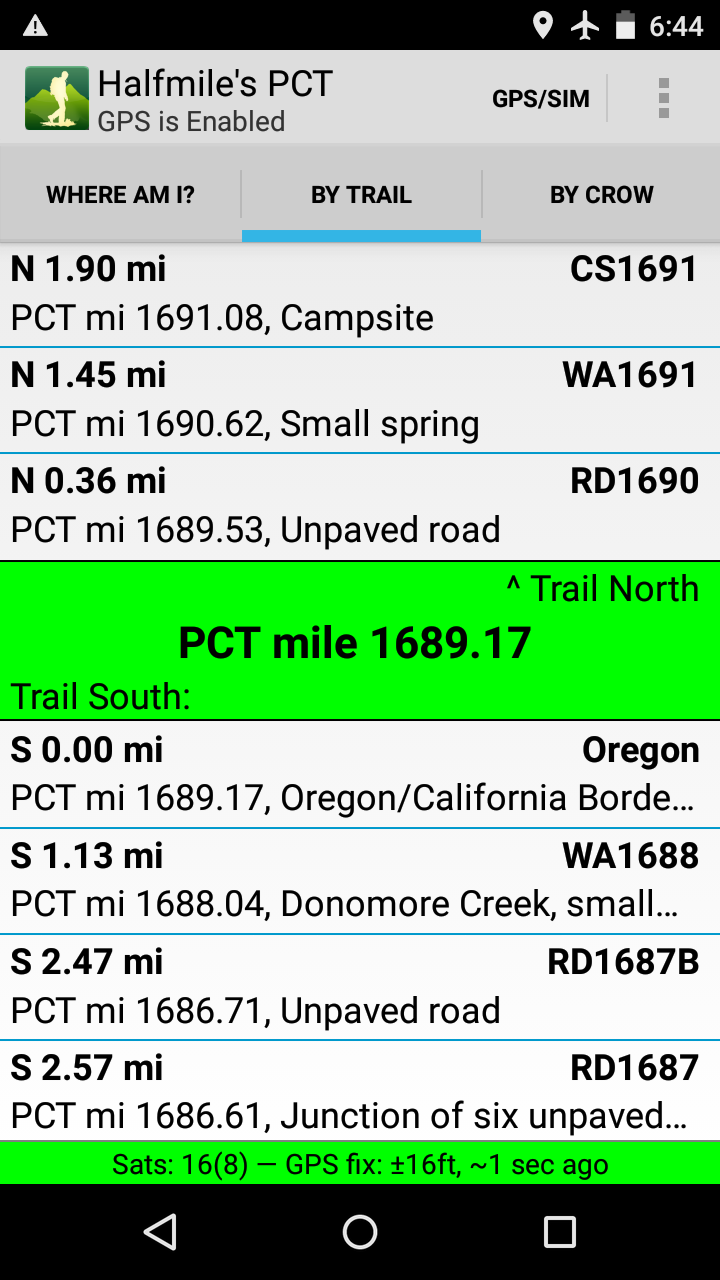This screenshot has height=1280, width=720.
Task: View the WA1688 Donomore Creek waypoint
Action: point(360,880)
